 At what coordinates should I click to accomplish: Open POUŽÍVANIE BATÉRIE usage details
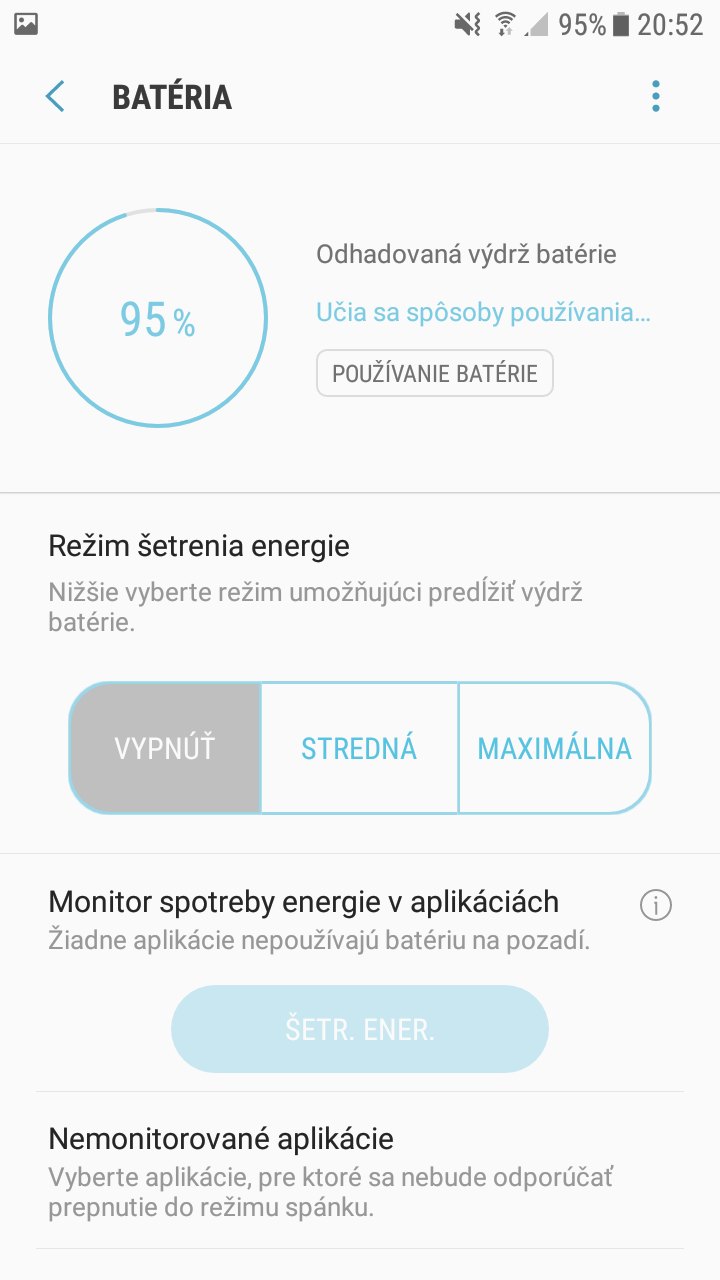point(435,373)
